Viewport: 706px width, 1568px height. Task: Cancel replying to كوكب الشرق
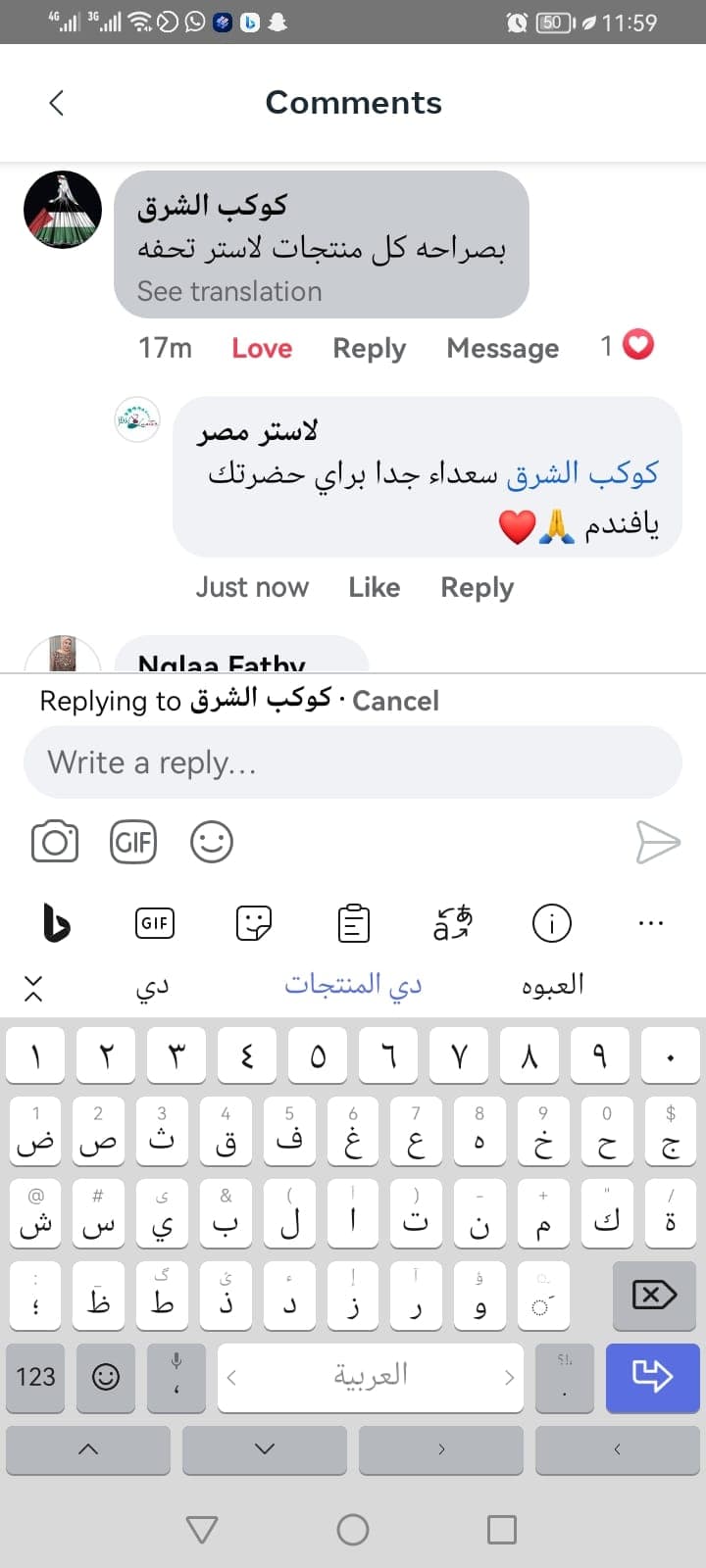(396, 700)
